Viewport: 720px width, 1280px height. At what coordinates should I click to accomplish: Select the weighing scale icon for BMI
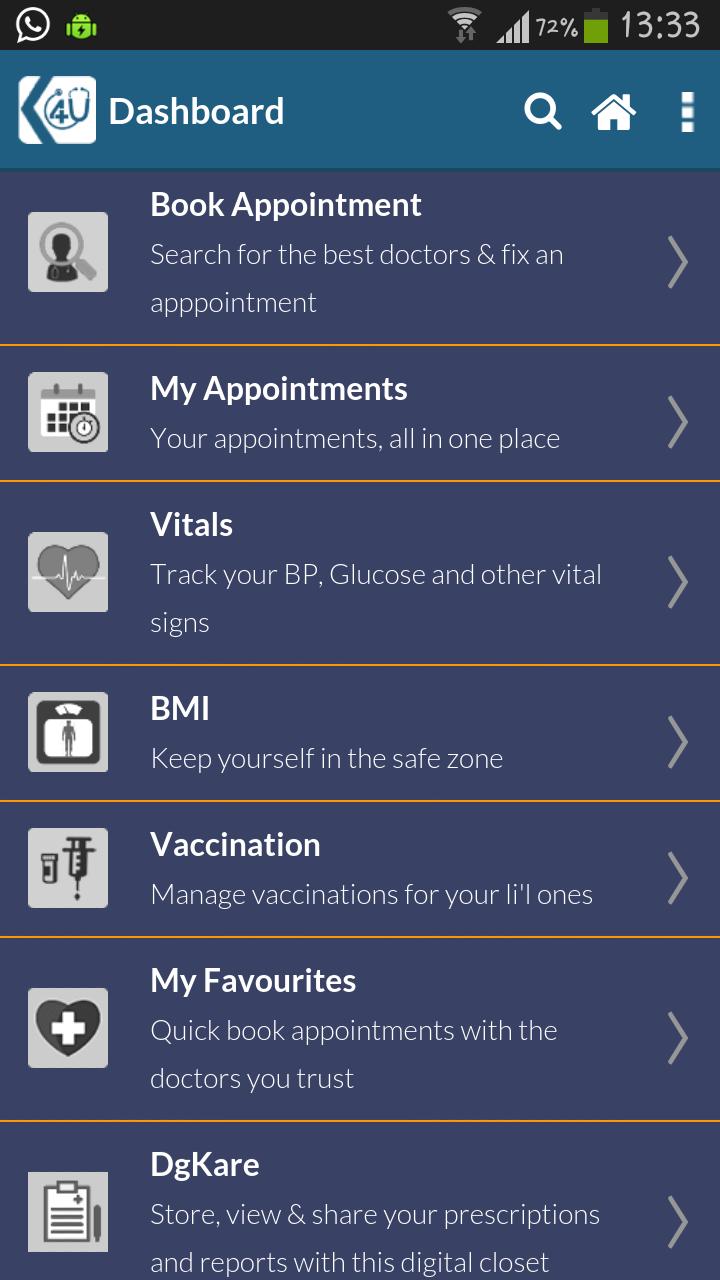coord(67,731)
